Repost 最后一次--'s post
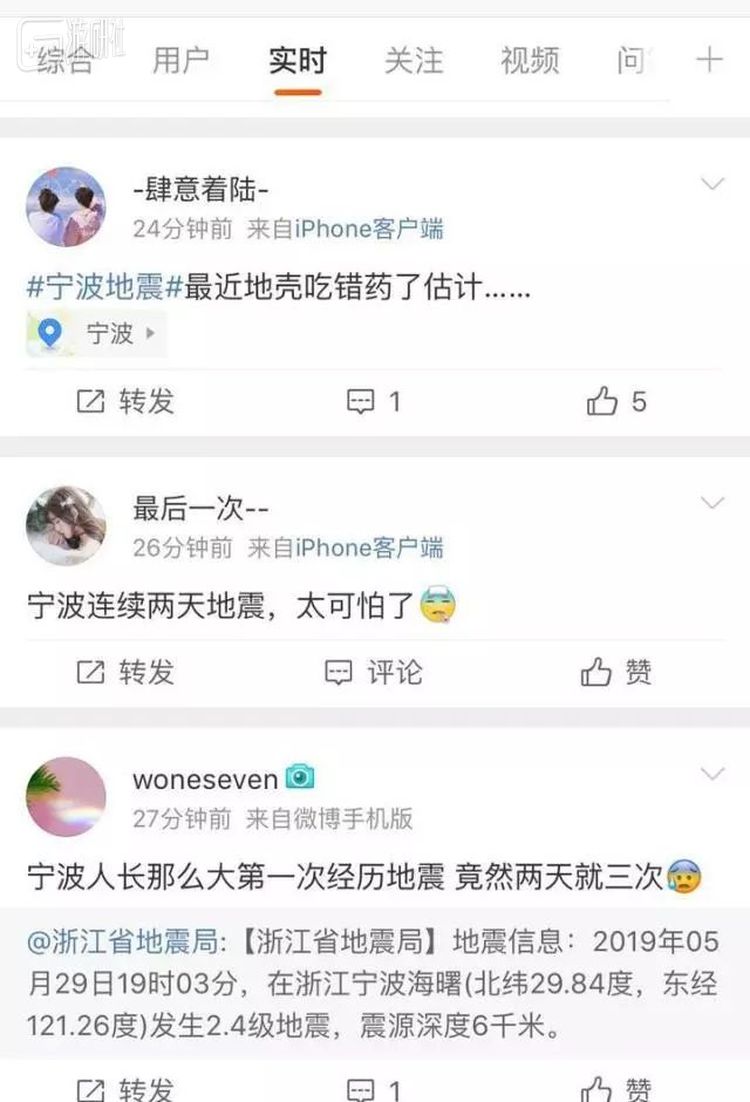Viewport: 750px width, 1102px height. (126, 672)
